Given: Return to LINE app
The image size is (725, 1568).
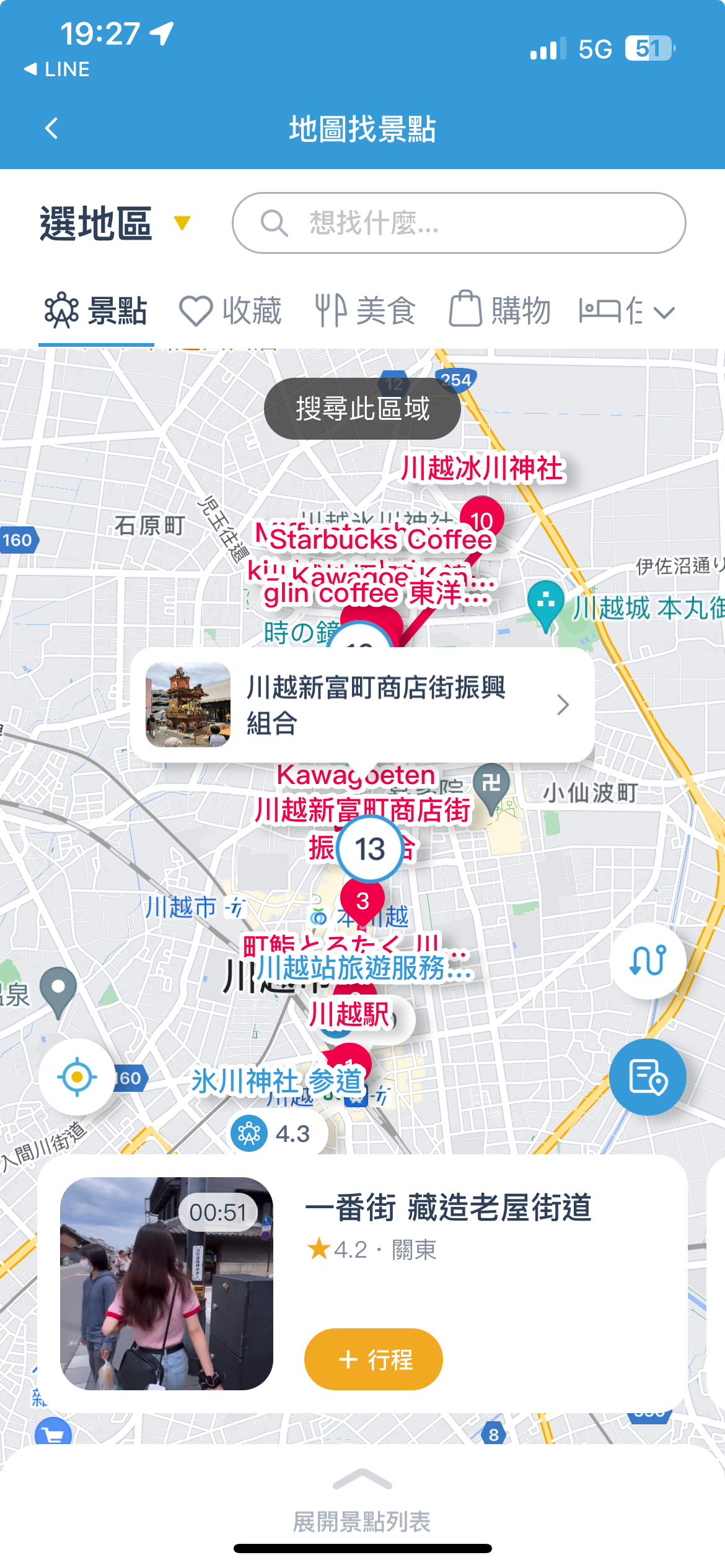Looking at the screenshot, I should point(57,69).
